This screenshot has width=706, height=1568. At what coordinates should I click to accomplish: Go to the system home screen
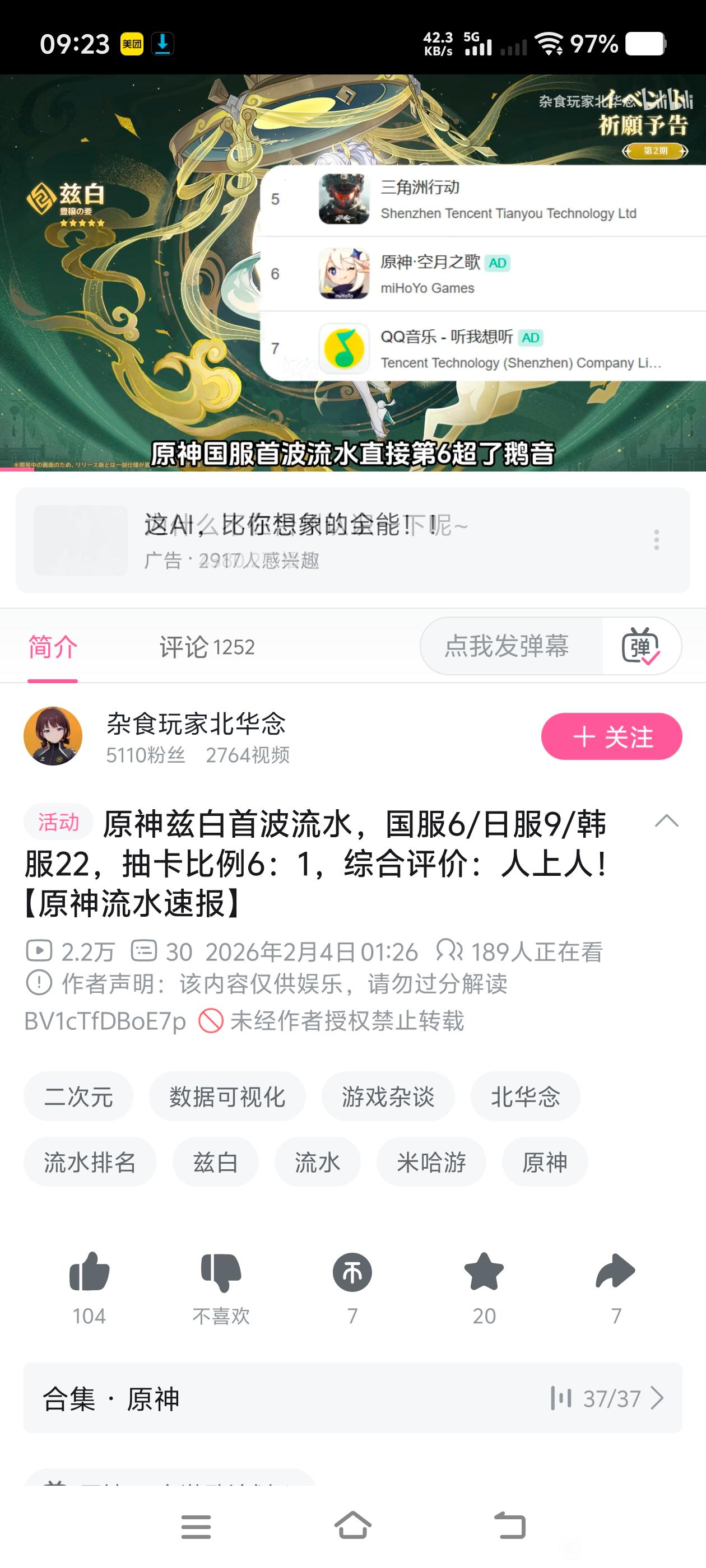click(352, 1526)
